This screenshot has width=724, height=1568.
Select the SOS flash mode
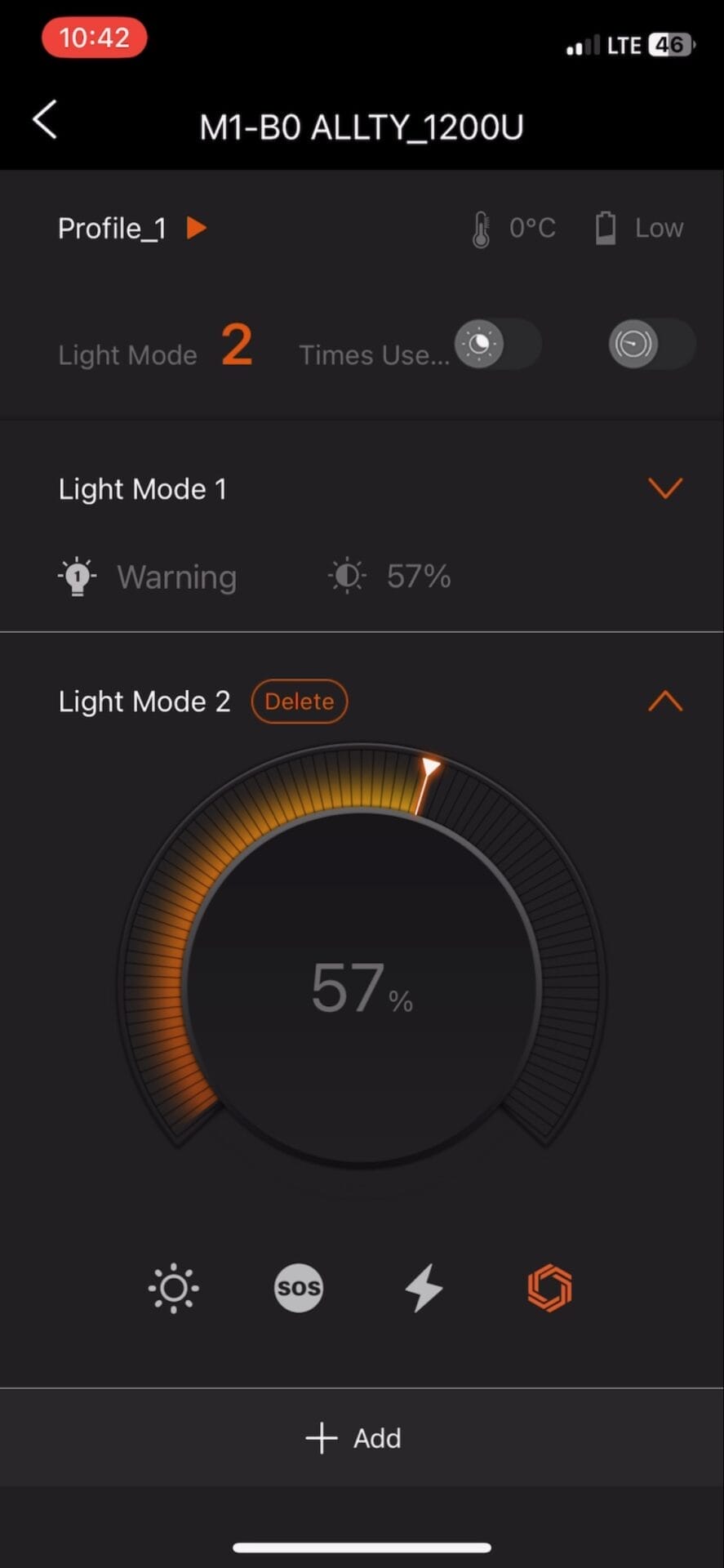tap(299, 1288)
